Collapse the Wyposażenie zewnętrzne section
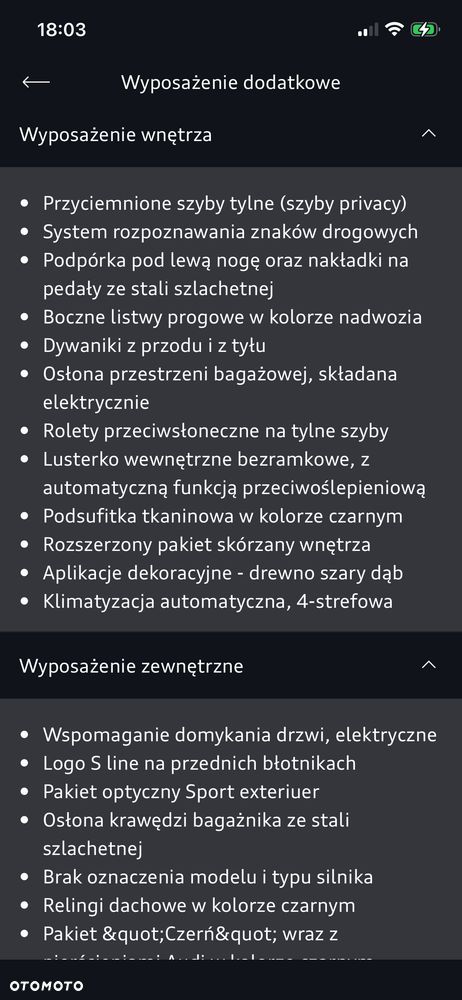The width and height of the screenshot is (462, 1000). click(429, 665)
